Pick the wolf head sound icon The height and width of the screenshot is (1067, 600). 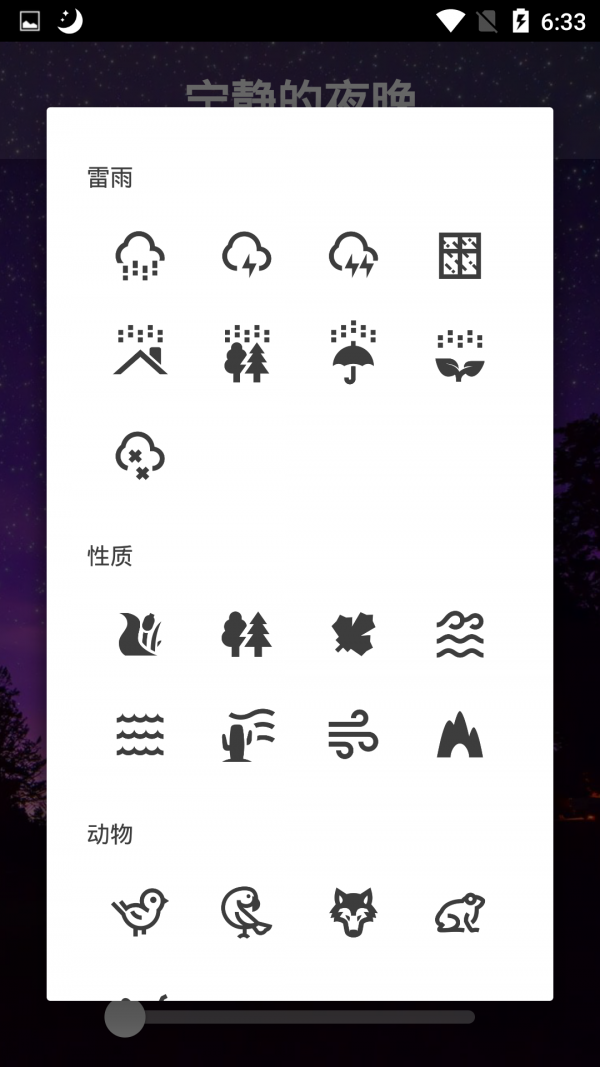(353, 911)
